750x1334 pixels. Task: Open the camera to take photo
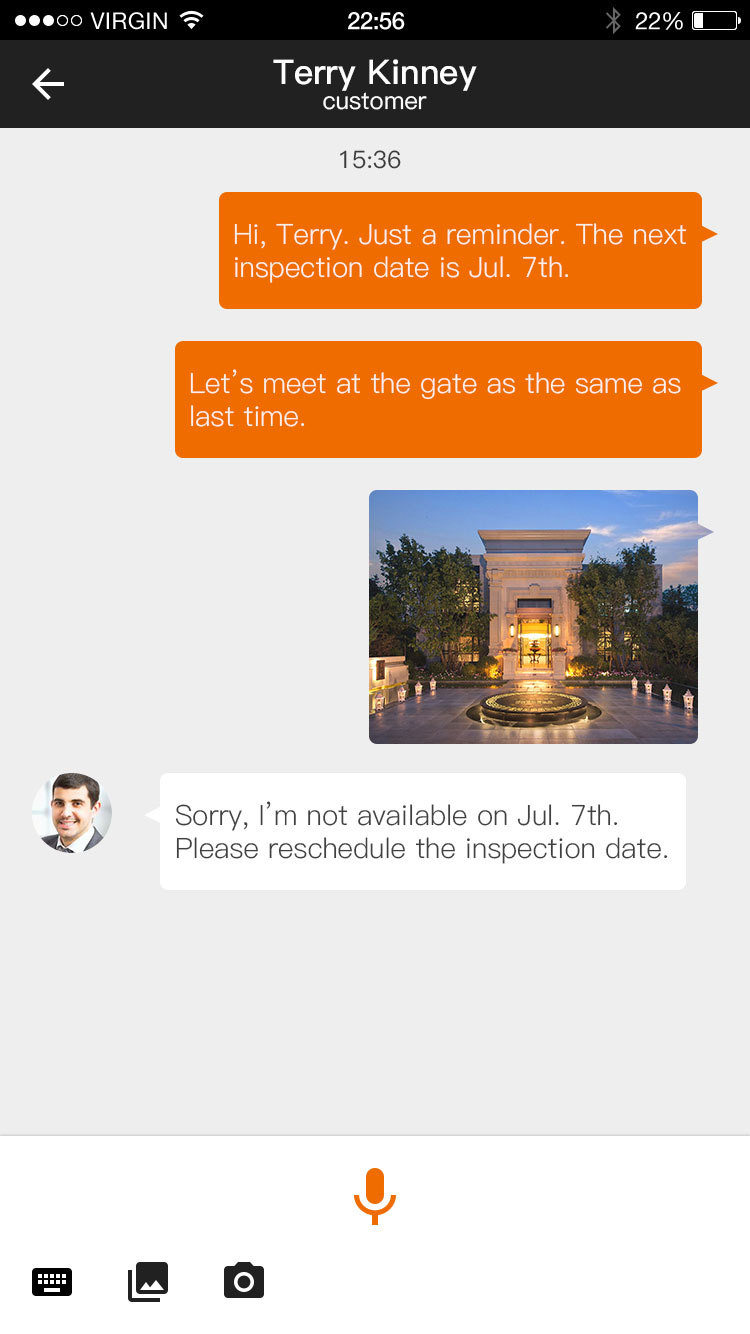coord(244,1281)
